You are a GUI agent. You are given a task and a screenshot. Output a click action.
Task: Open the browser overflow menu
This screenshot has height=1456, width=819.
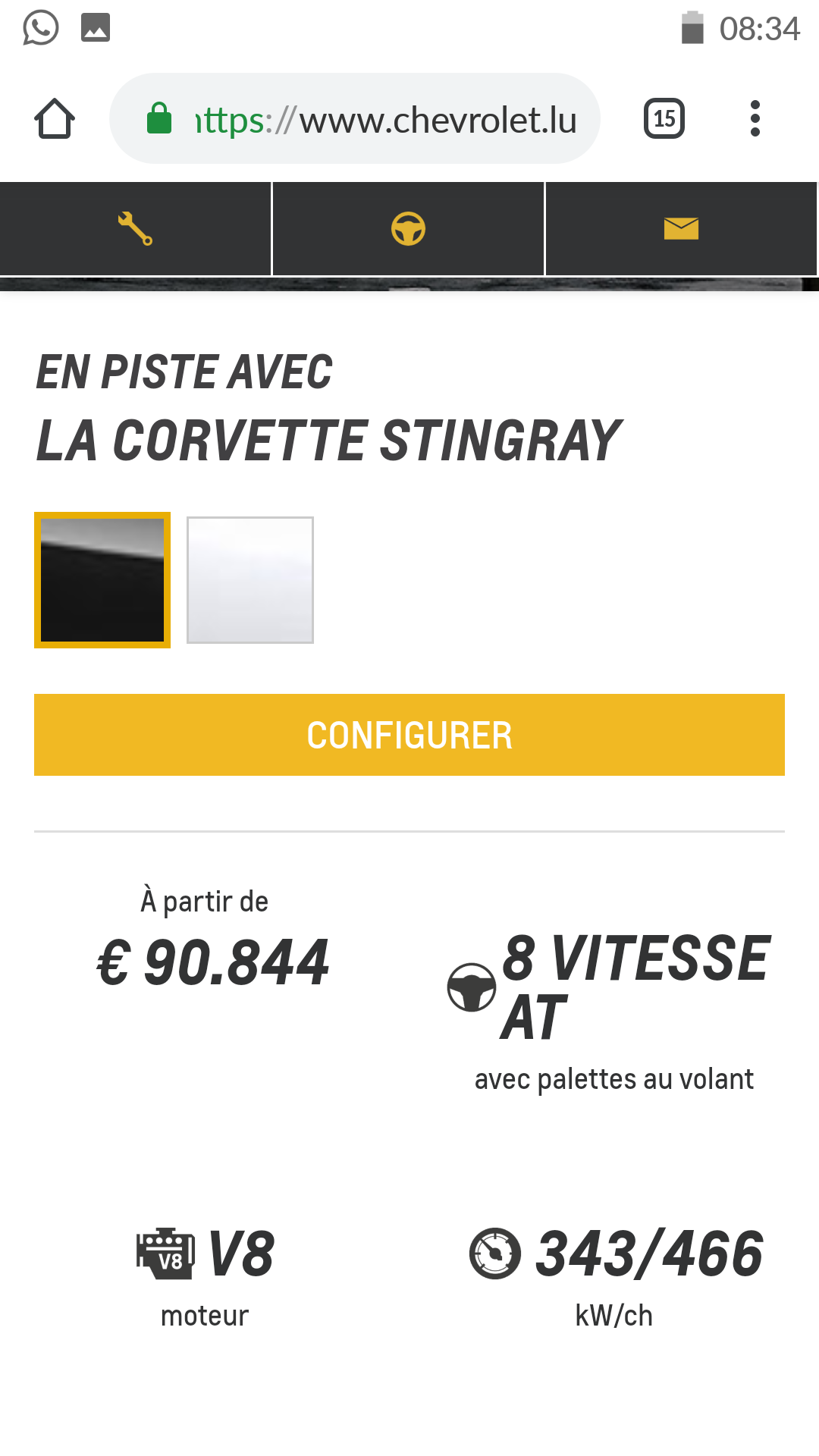click(x=754, y=119)
